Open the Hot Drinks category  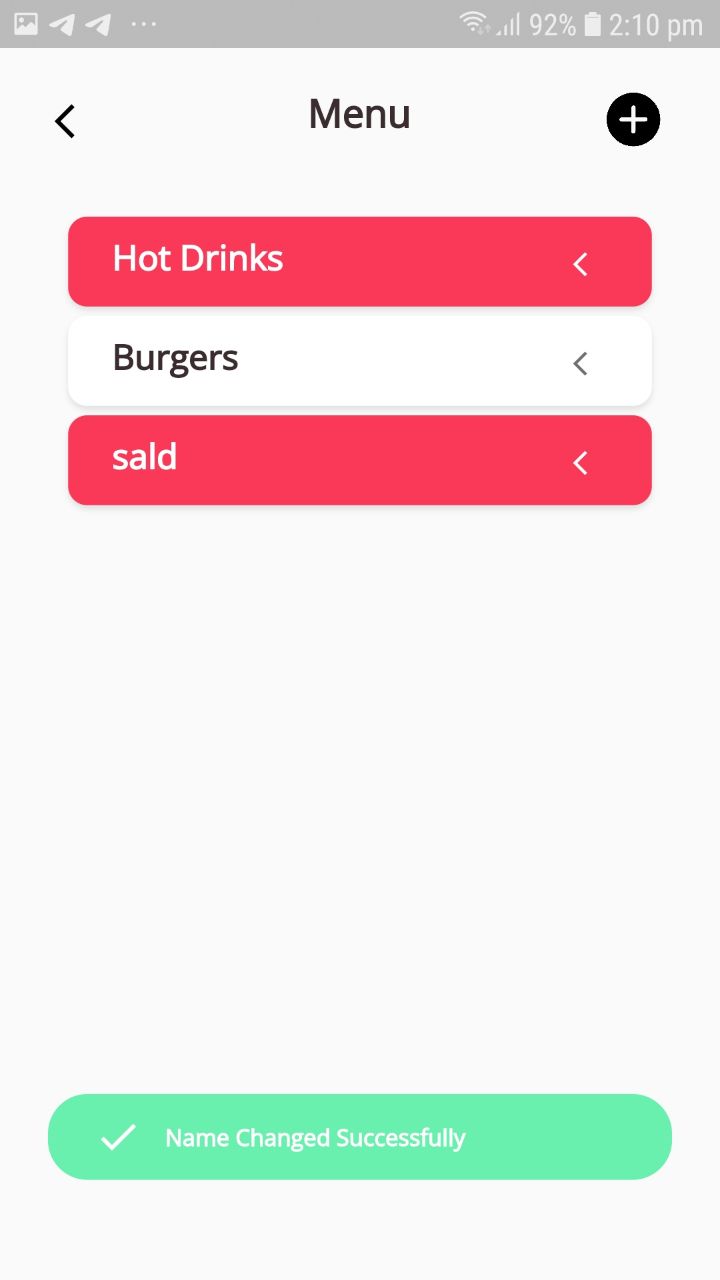point(360,261)
